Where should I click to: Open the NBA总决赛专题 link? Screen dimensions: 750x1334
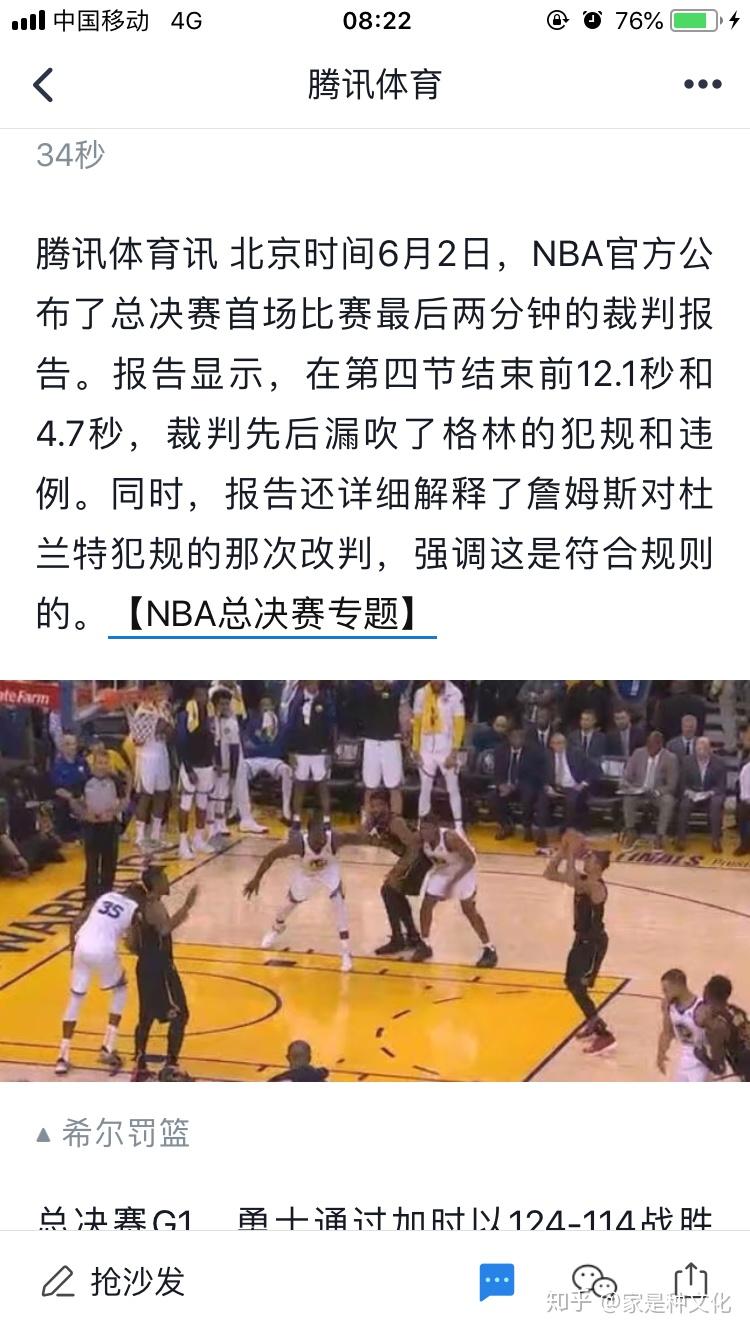[272, 613]
